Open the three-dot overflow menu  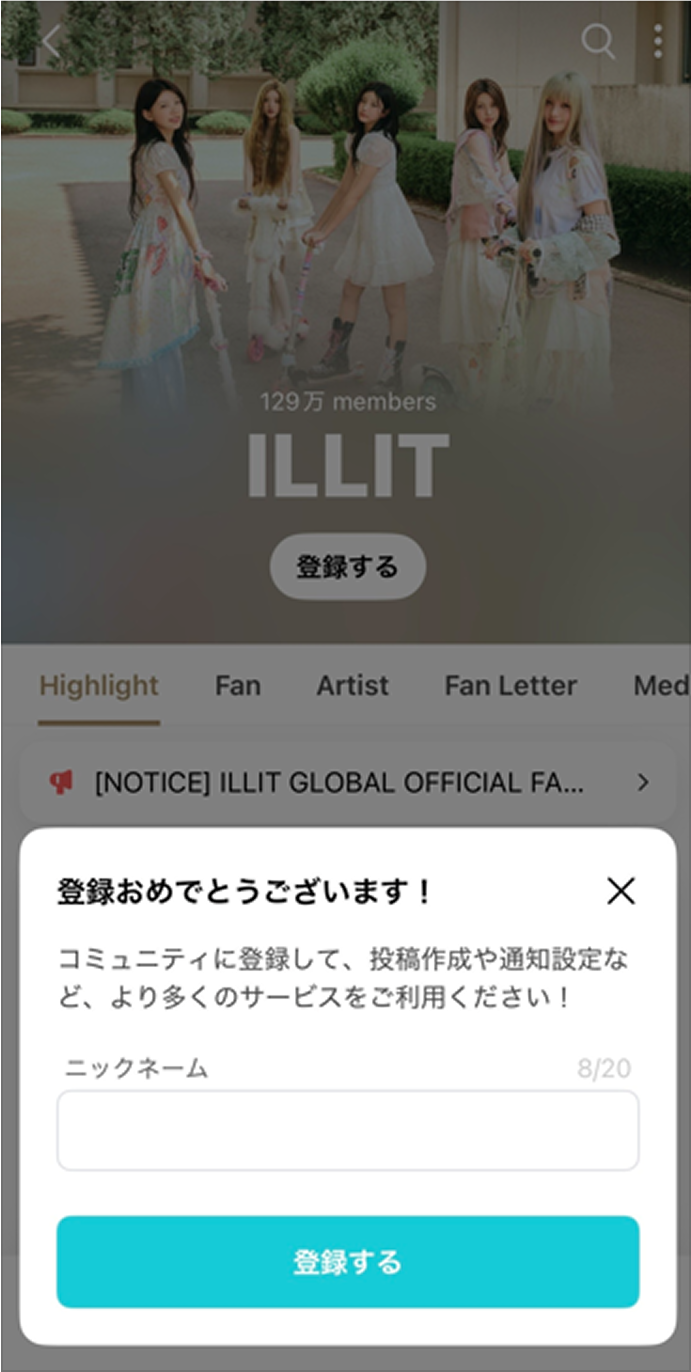(658, 41)
